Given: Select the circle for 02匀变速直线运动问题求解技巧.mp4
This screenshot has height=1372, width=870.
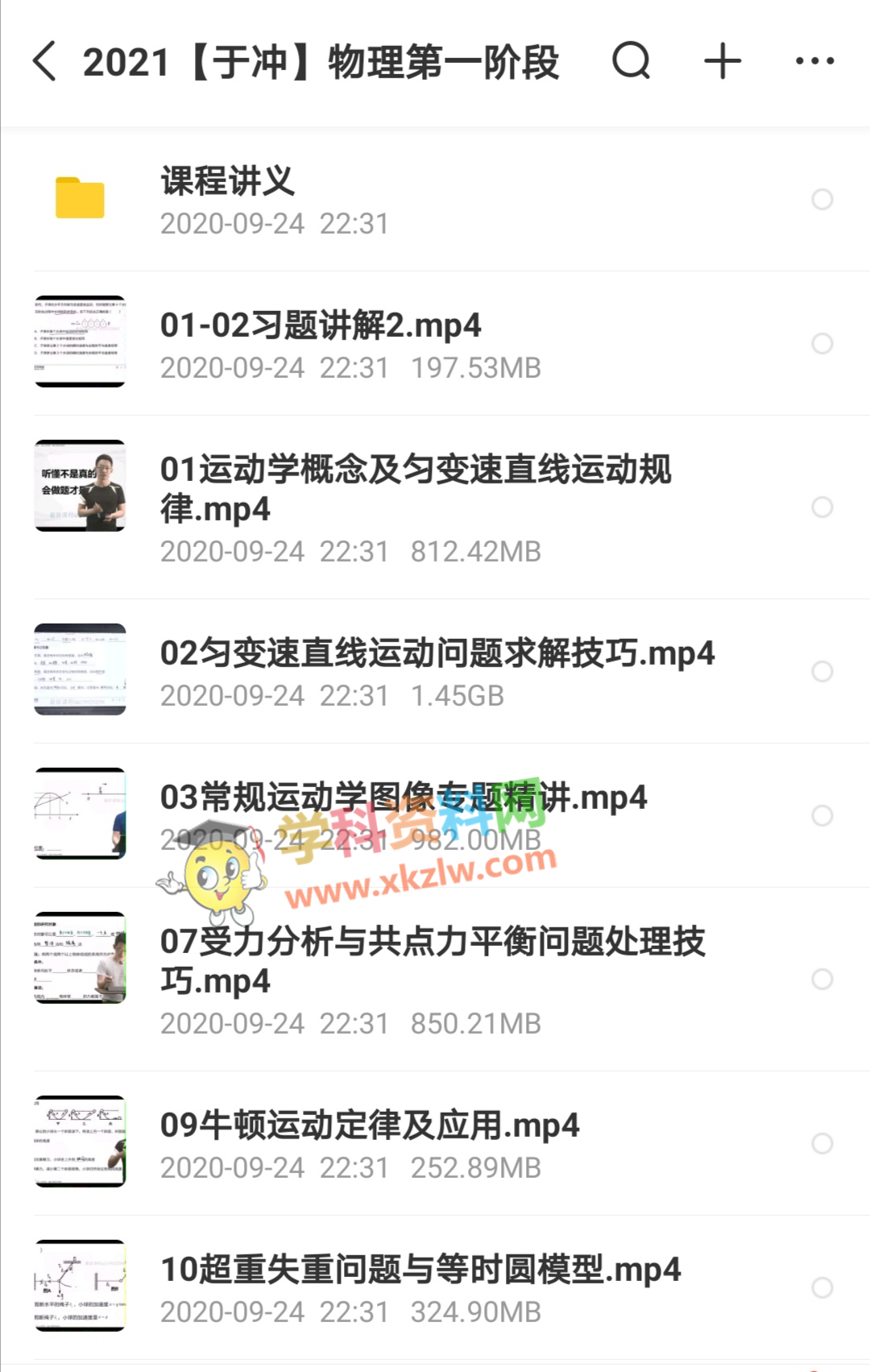Looking at the screenshot, I should (x=822, y=672).
